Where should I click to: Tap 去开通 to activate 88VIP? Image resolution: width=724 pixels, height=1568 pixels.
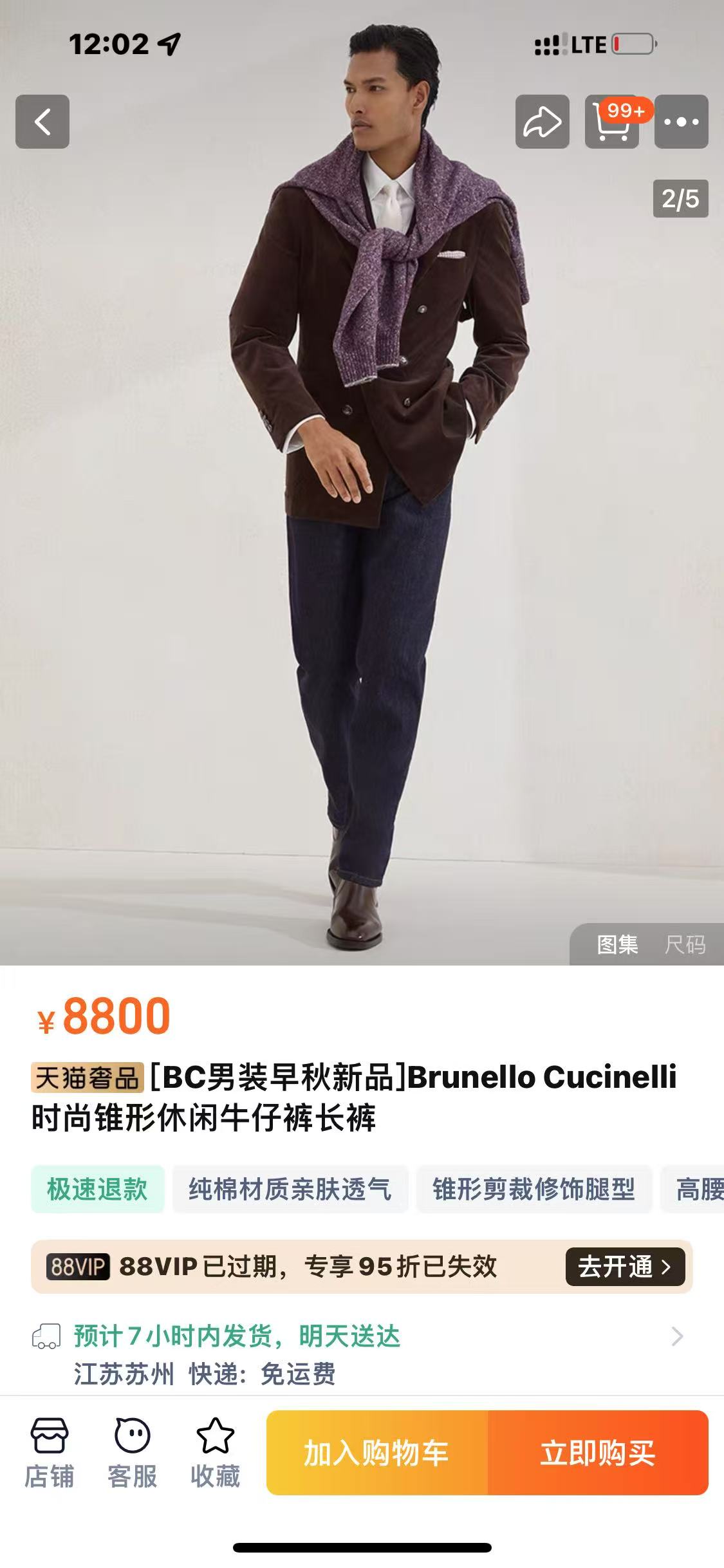[x=625, y=1267]
